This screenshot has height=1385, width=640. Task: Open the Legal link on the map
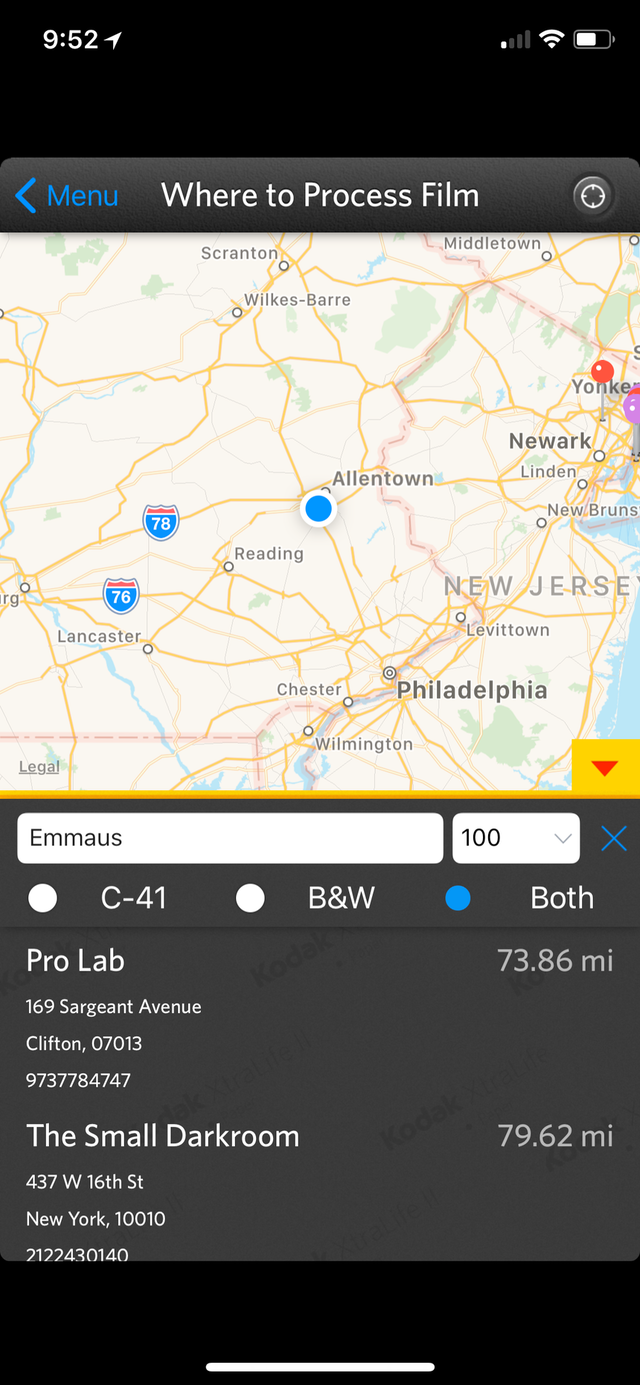39,767
